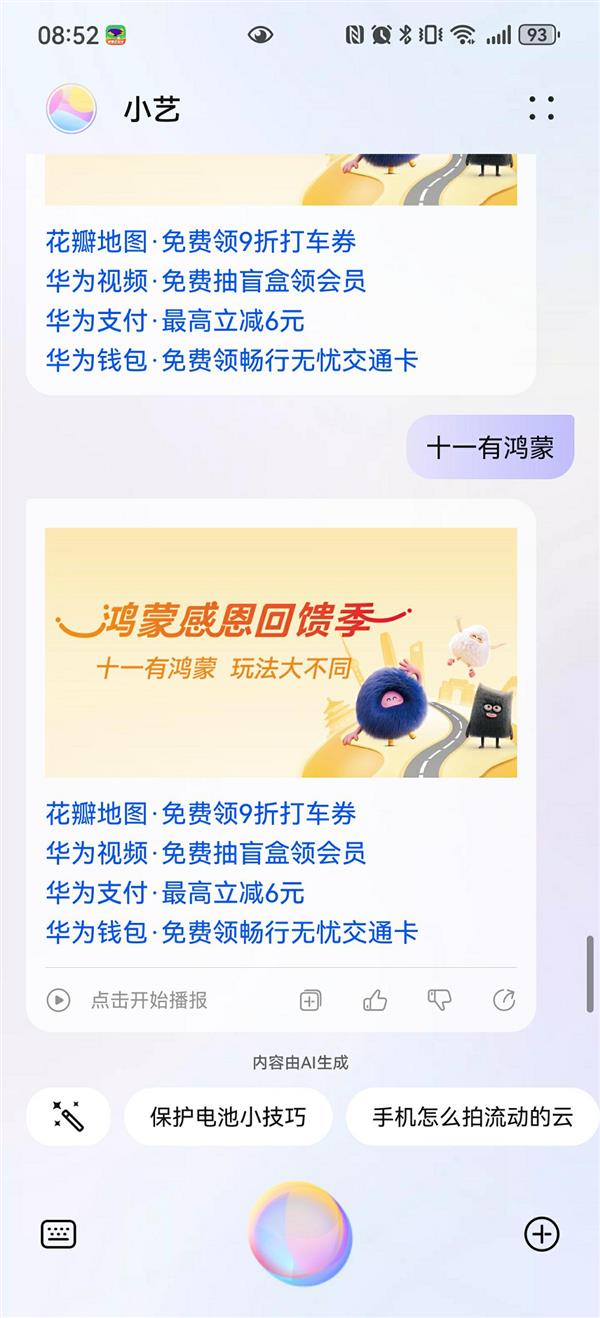Activate the voice assistant orb
600x1318 pixels.
point(300,1234)
